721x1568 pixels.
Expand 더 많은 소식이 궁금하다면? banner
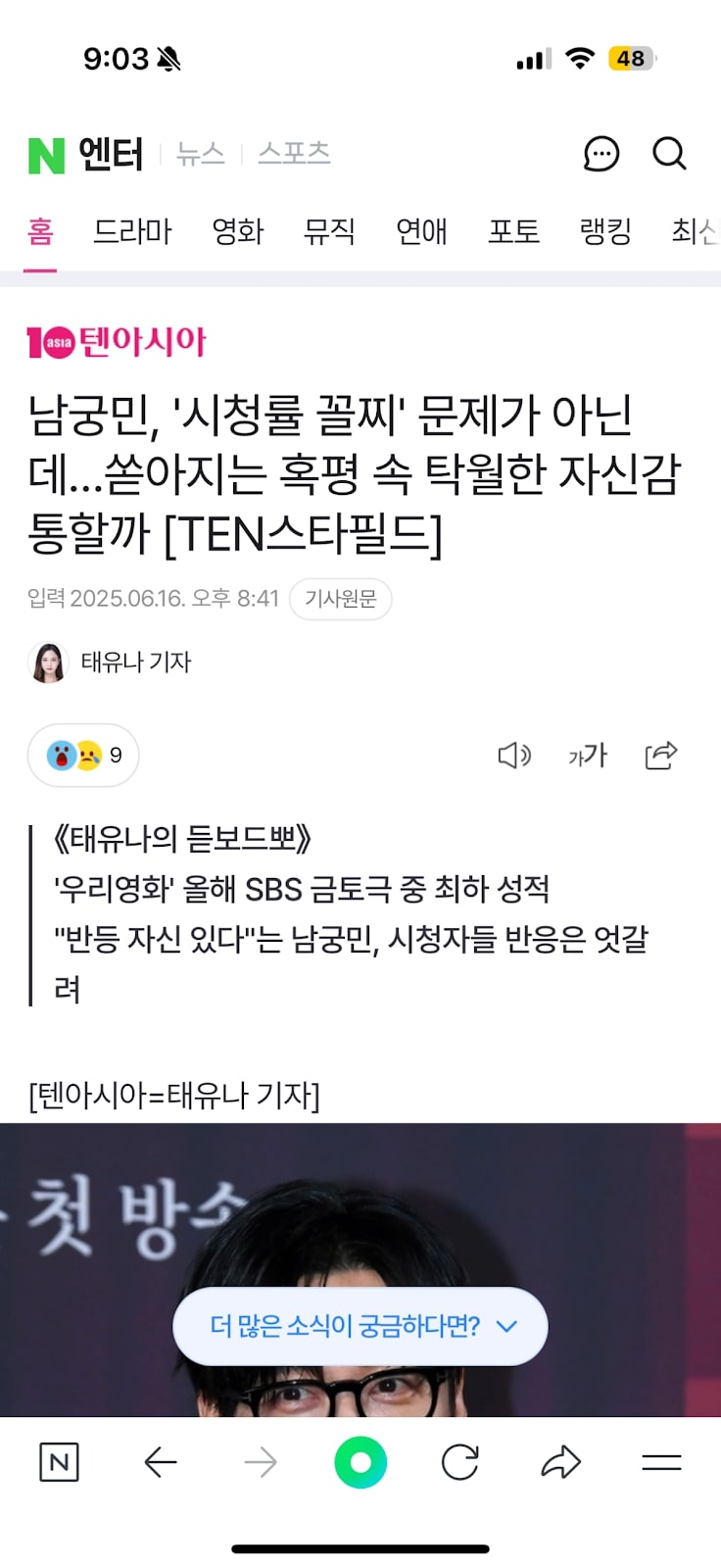[360, 1326]
